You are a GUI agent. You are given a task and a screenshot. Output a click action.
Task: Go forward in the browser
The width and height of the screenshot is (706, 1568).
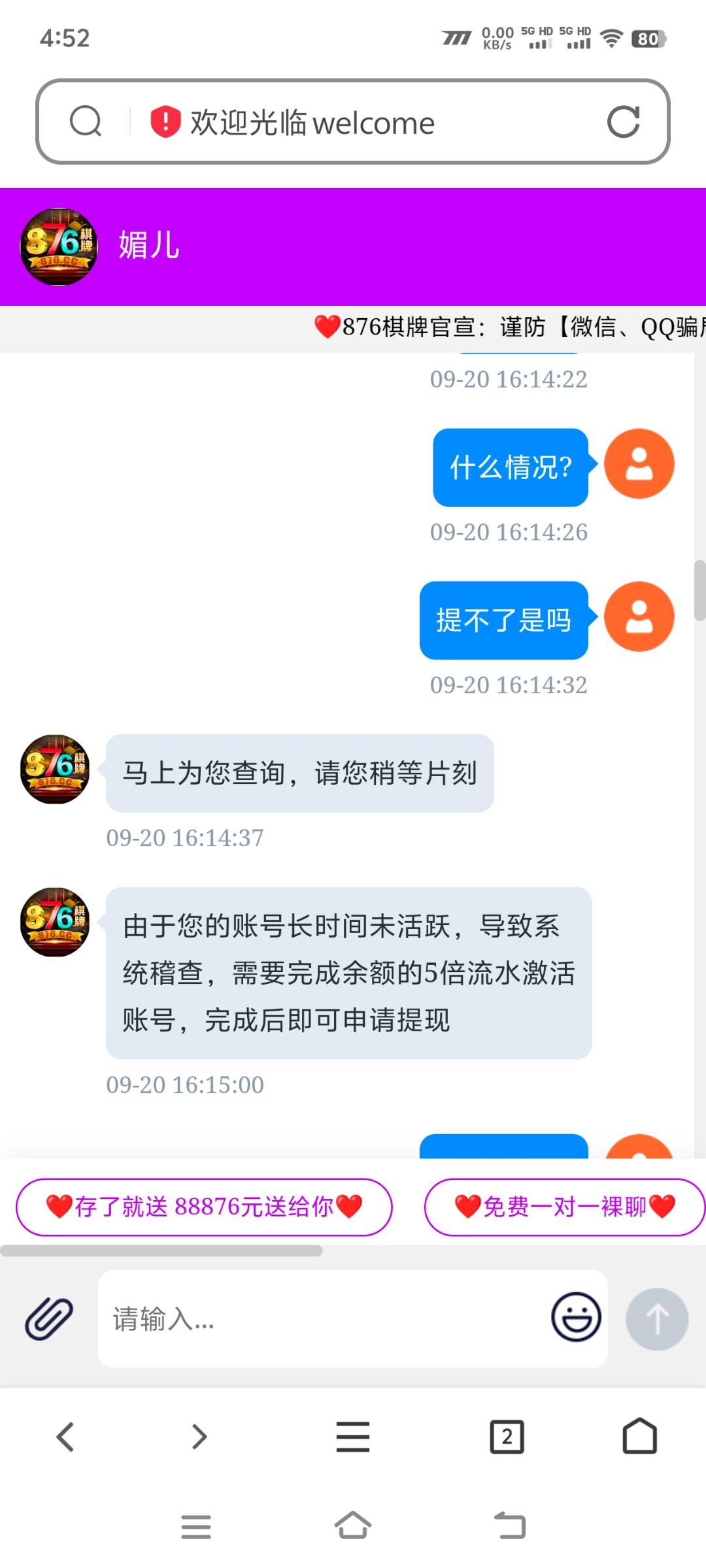(x=199, y=1437)
